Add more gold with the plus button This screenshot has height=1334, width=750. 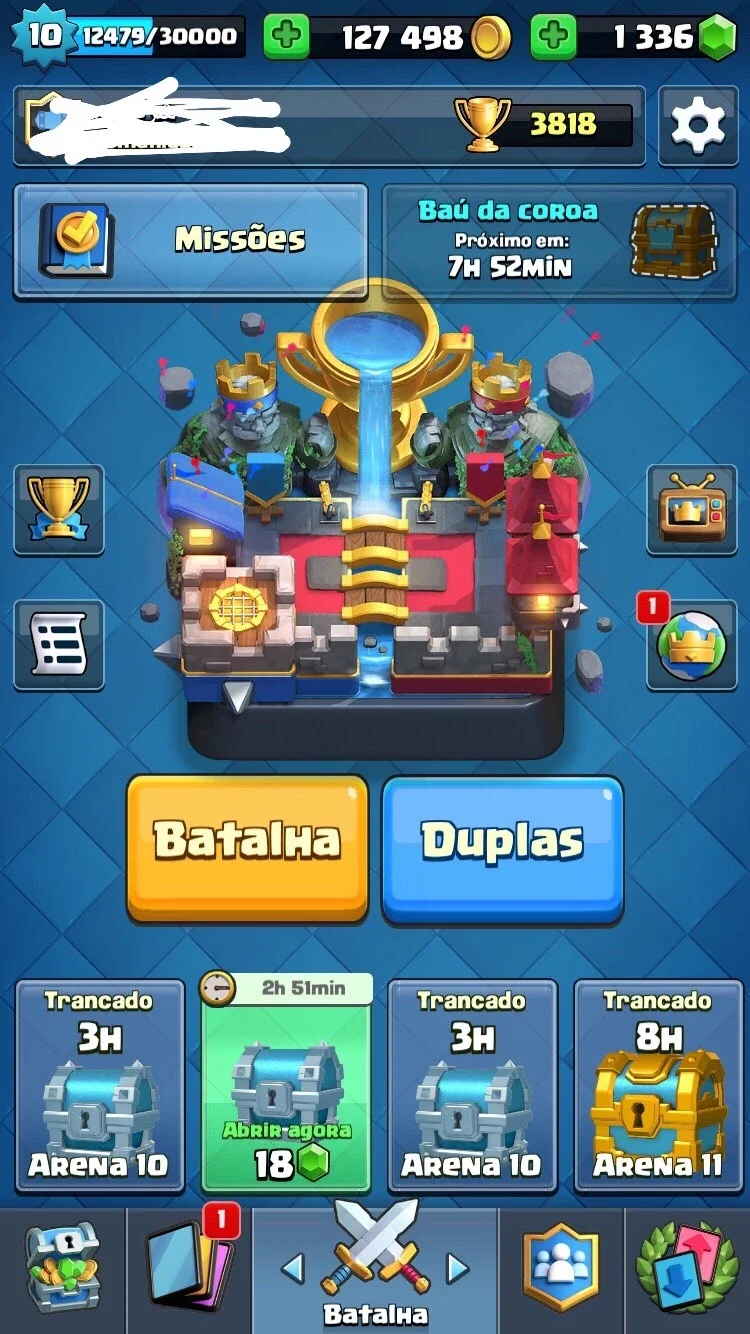[x=286, y=38]
